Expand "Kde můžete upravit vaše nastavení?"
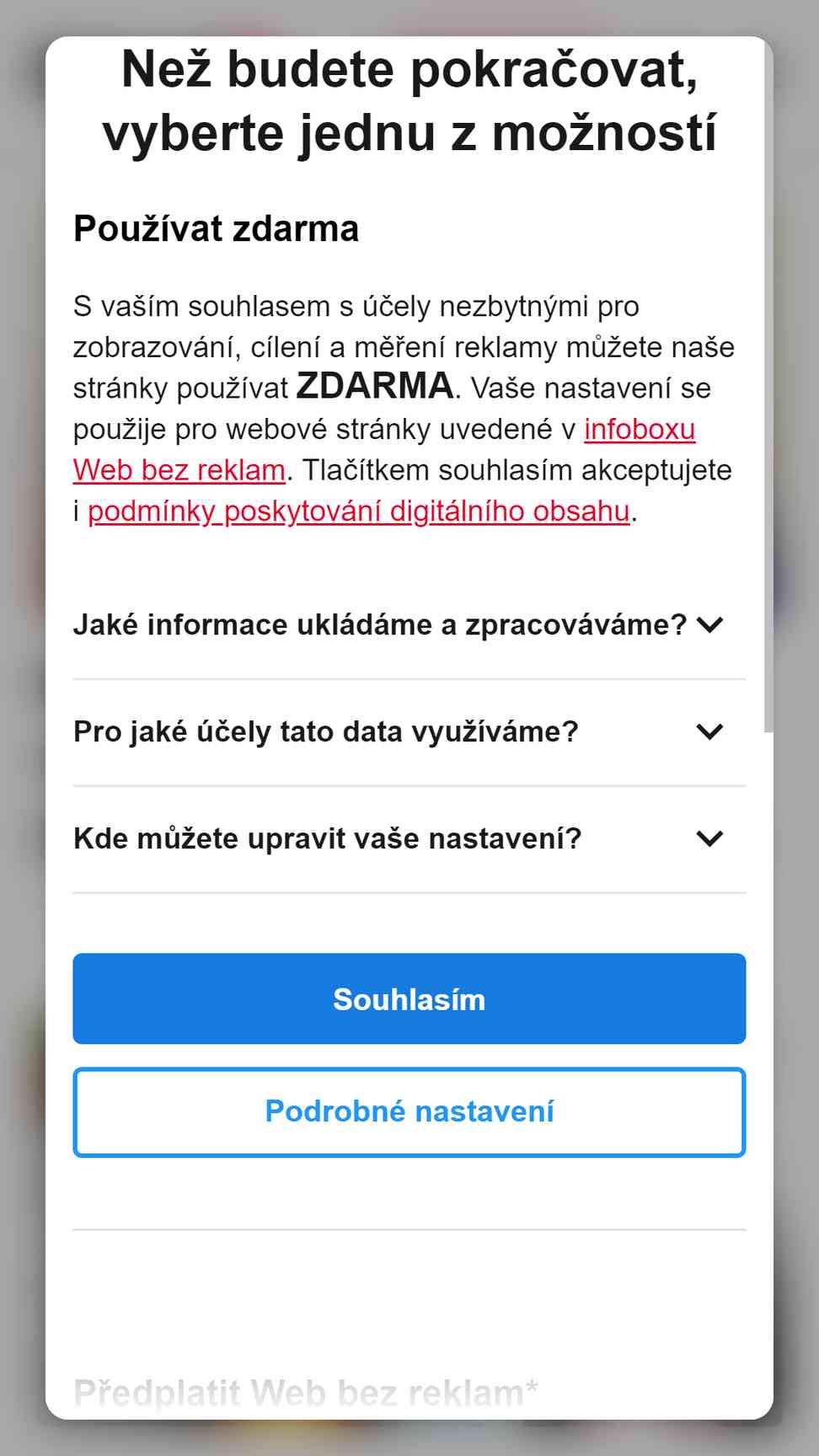The image size is (819, 1456). click(409, 839)
